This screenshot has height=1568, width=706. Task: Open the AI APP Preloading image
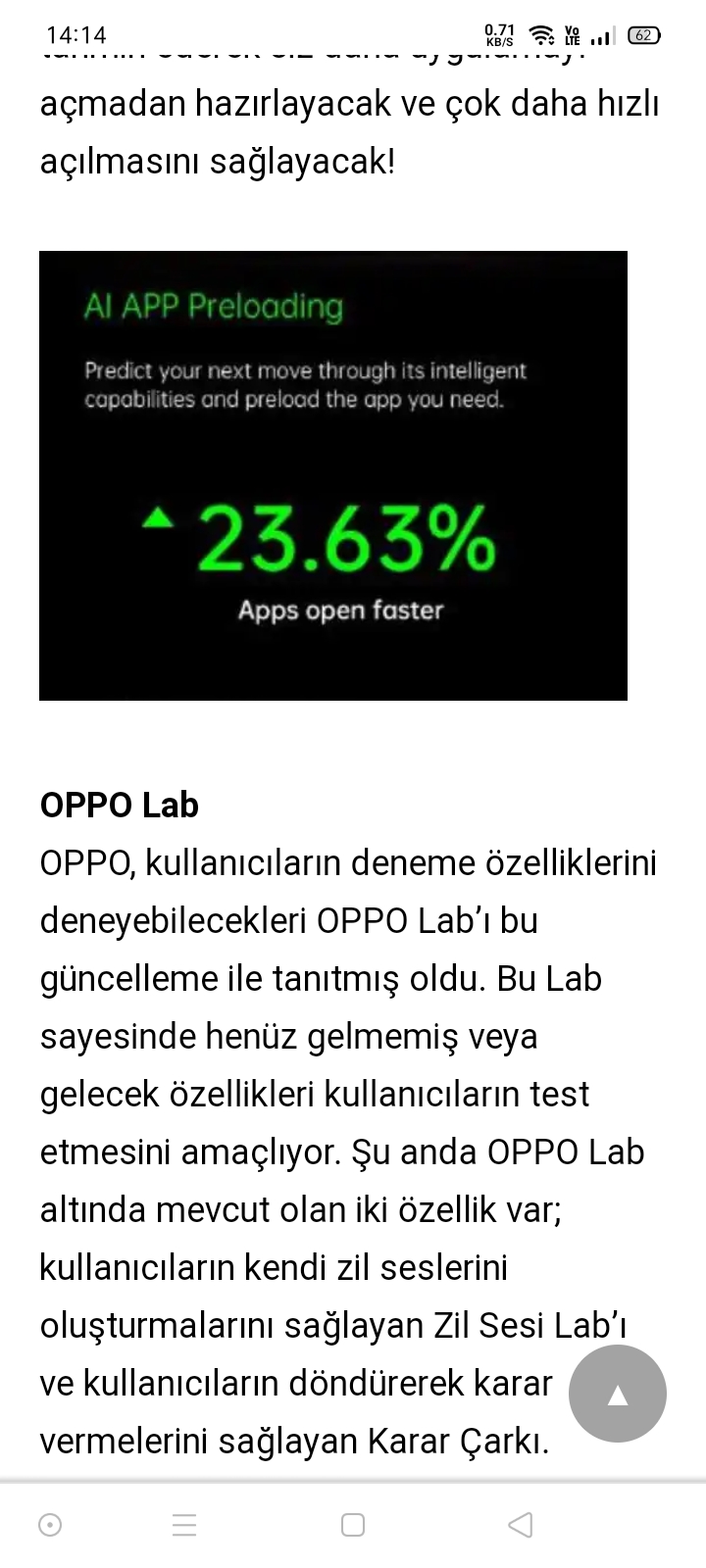click(x=333, y=475)
